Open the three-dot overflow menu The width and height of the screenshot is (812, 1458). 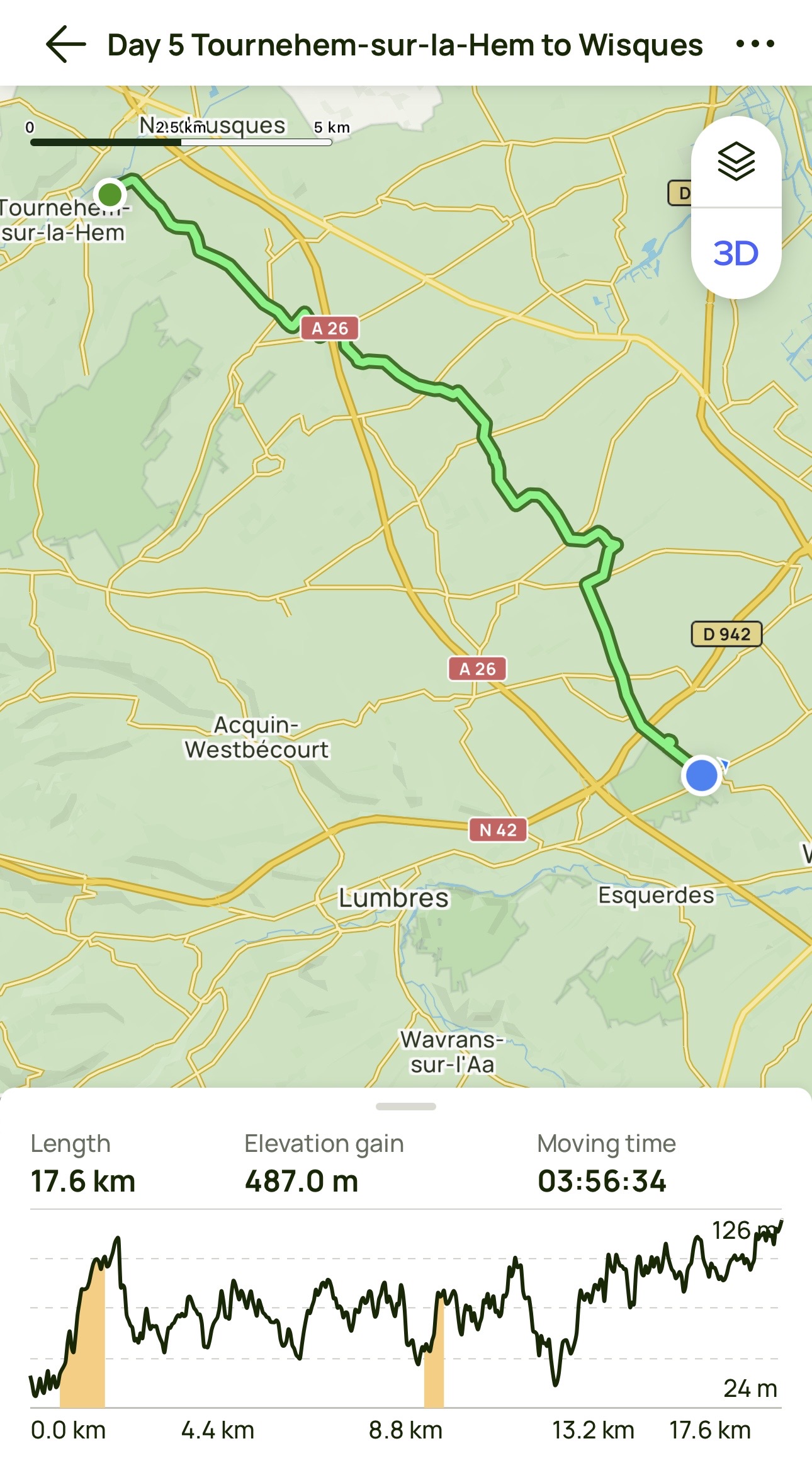pyautogui.click(x=755, y=44)
